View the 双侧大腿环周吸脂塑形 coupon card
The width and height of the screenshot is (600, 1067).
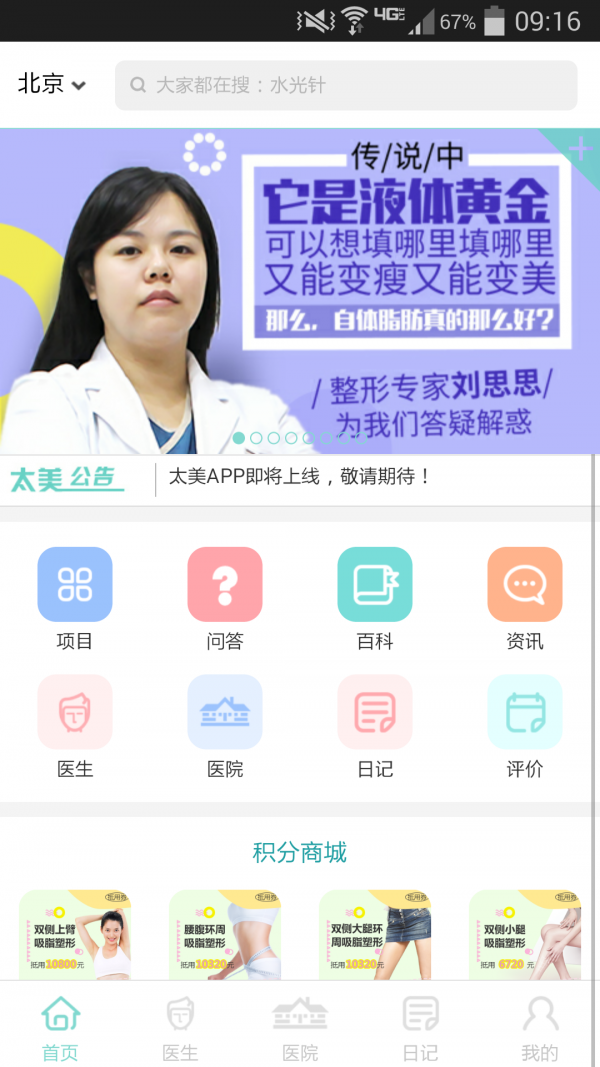click(375, 934)
